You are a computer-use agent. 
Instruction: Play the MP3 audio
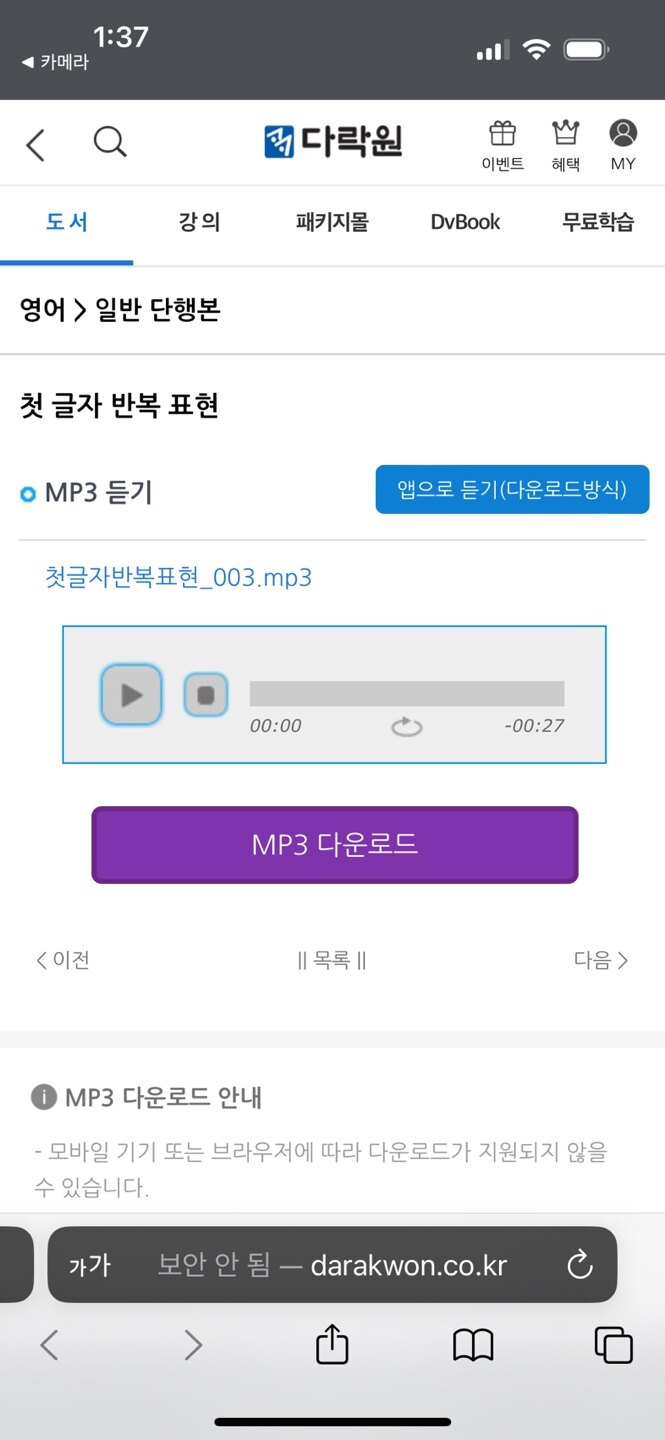[x=131, y=694]
